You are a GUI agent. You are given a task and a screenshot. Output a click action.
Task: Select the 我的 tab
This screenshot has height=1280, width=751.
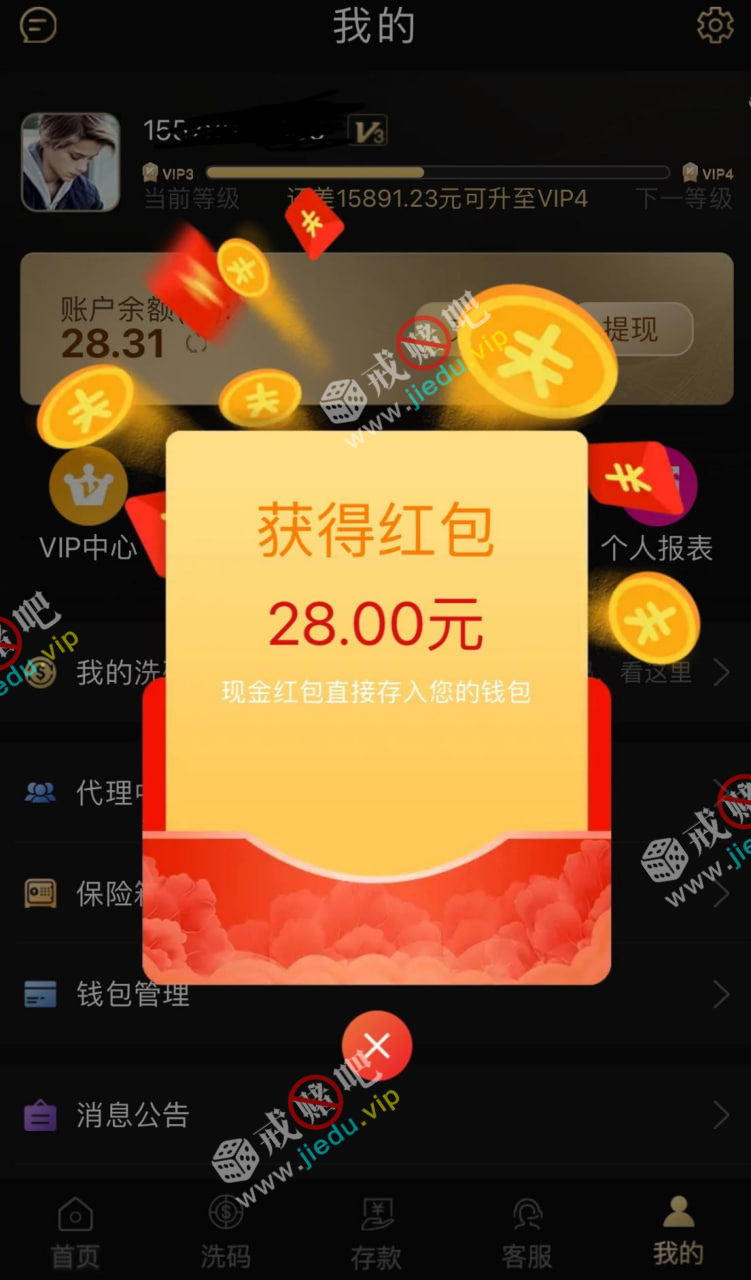coord(678,1232)
